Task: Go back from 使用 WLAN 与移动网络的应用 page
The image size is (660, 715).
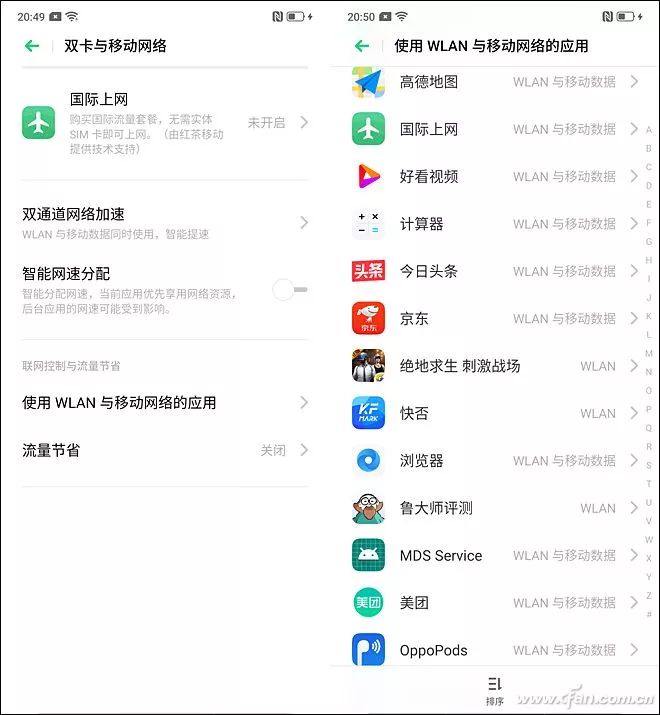Action: point(362,46)
